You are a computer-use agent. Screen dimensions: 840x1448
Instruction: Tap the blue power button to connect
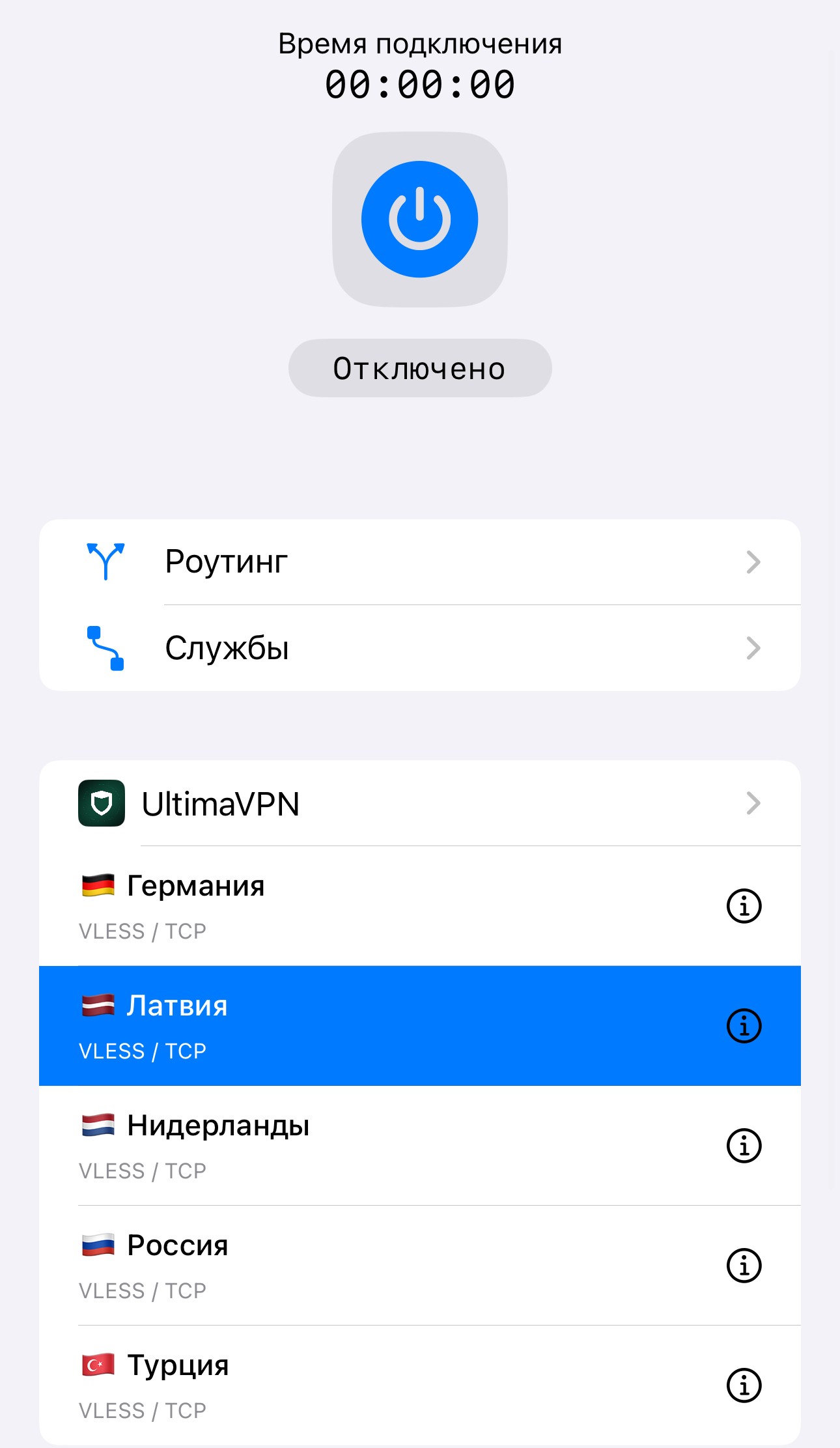coord(419,220)
